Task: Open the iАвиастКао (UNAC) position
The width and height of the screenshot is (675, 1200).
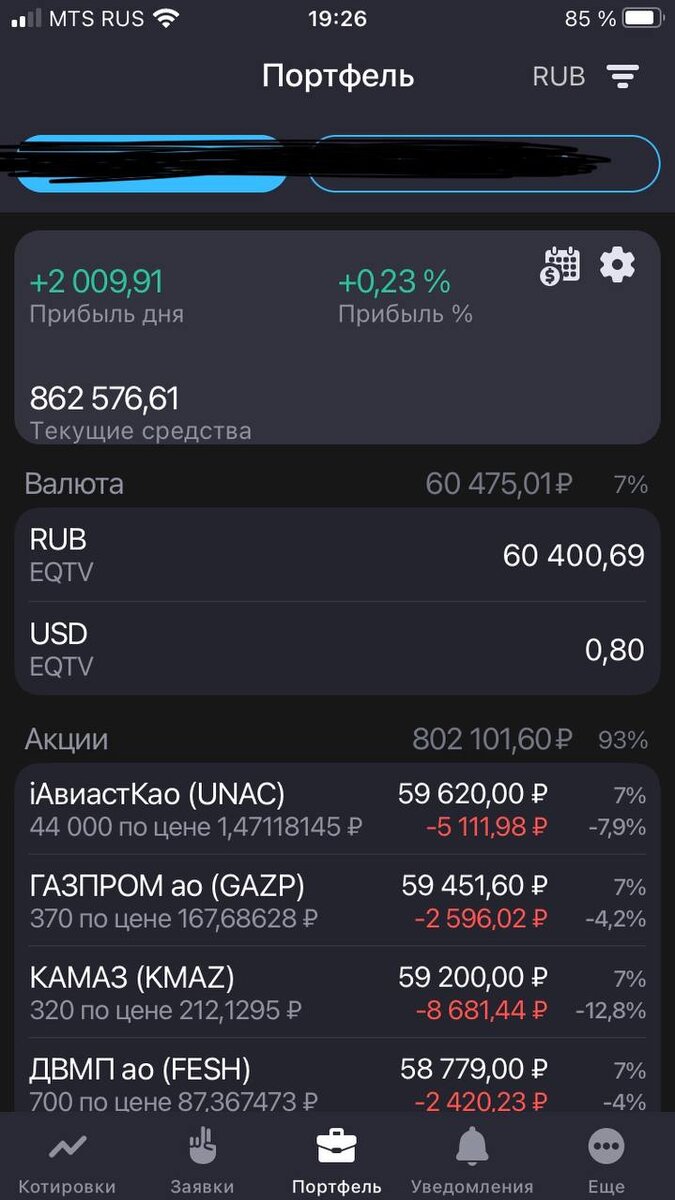Action: 337,809
